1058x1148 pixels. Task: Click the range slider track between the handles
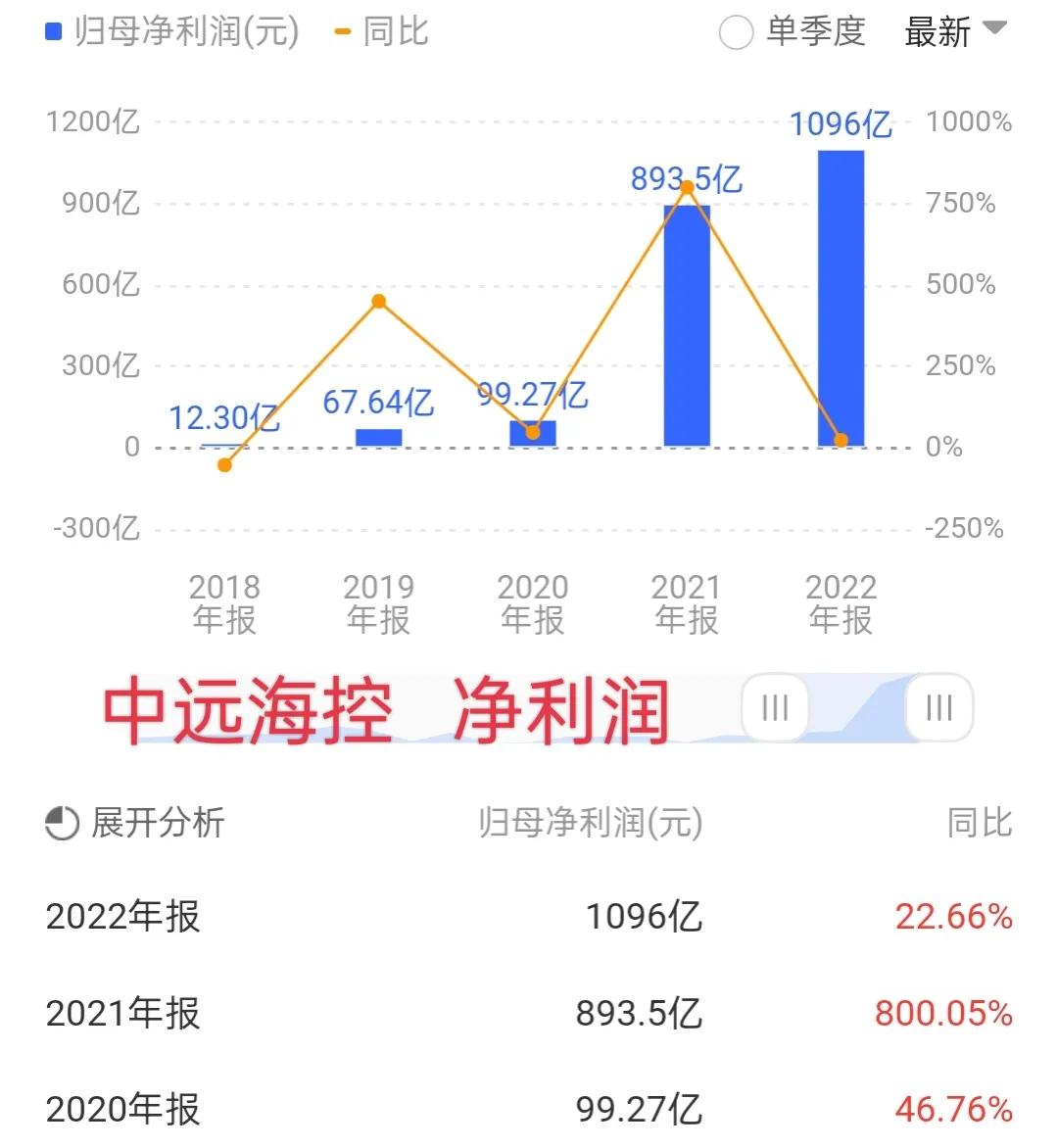point(857,708)
